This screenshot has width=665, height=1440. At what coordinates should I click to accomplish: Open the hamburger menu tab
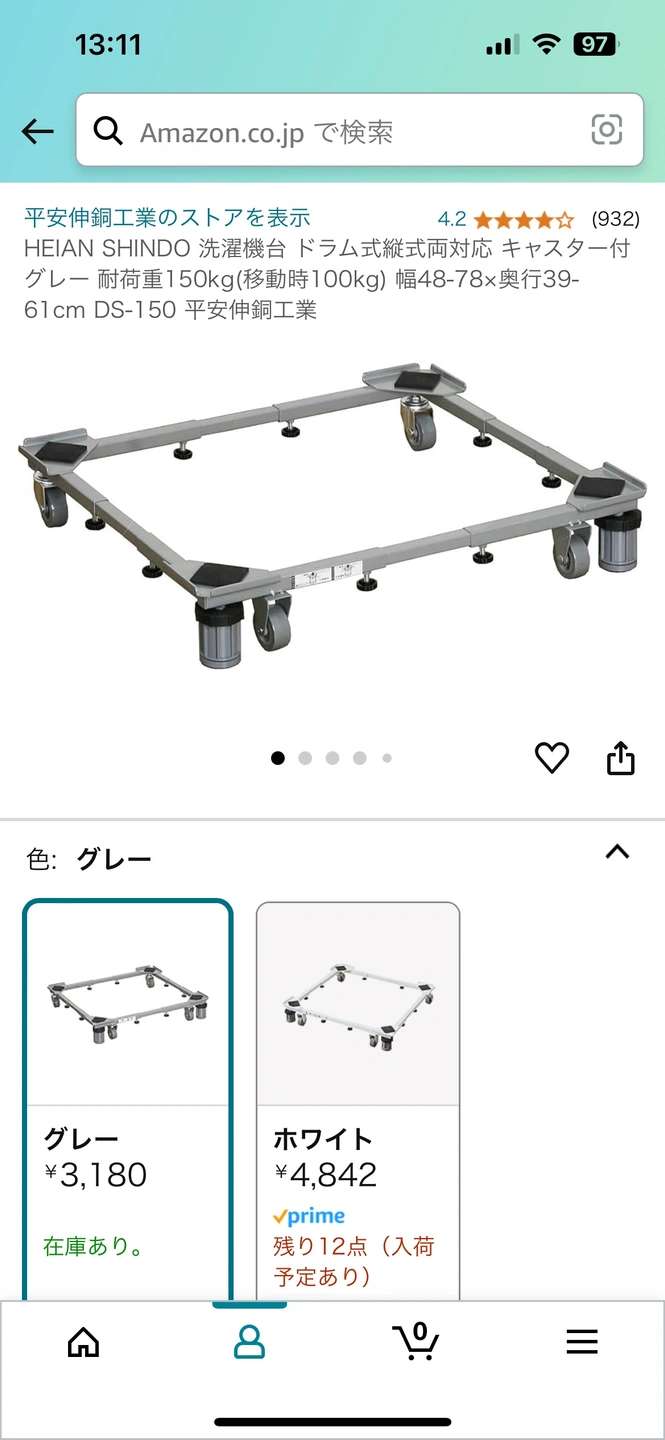click(x=582, y=1341)
